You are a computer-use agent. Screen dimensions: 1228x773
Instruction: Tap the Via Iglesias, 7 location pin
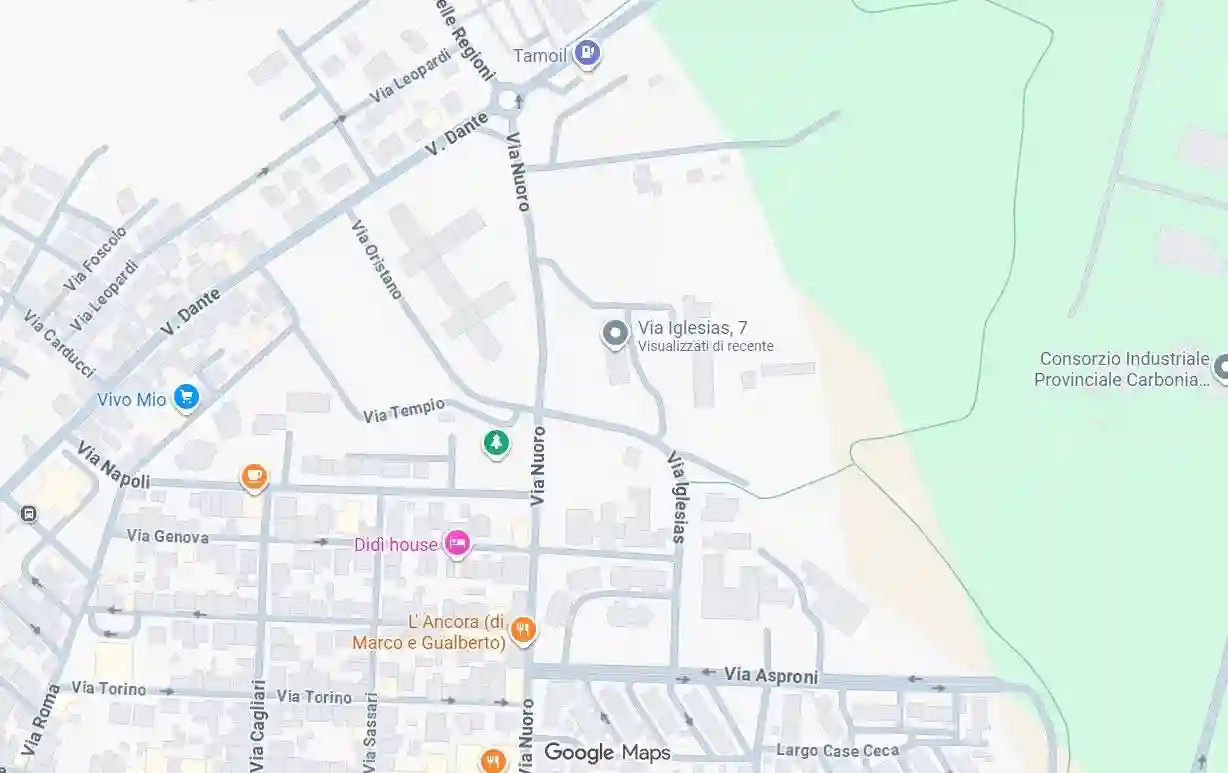pyautogui.click(x=615, y=333)
